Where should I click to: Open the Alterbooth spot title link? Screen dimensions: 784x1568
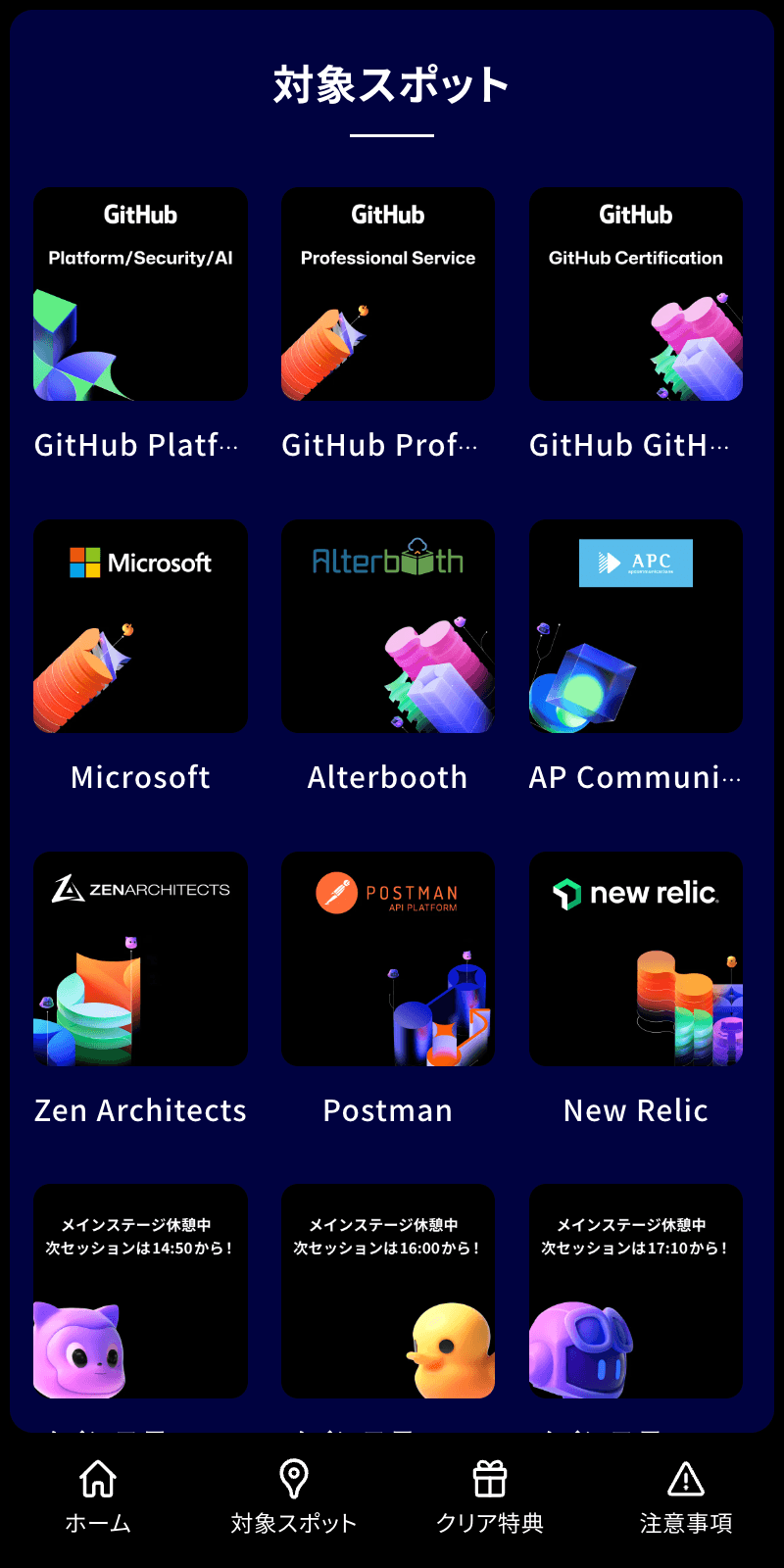(388, 777)
